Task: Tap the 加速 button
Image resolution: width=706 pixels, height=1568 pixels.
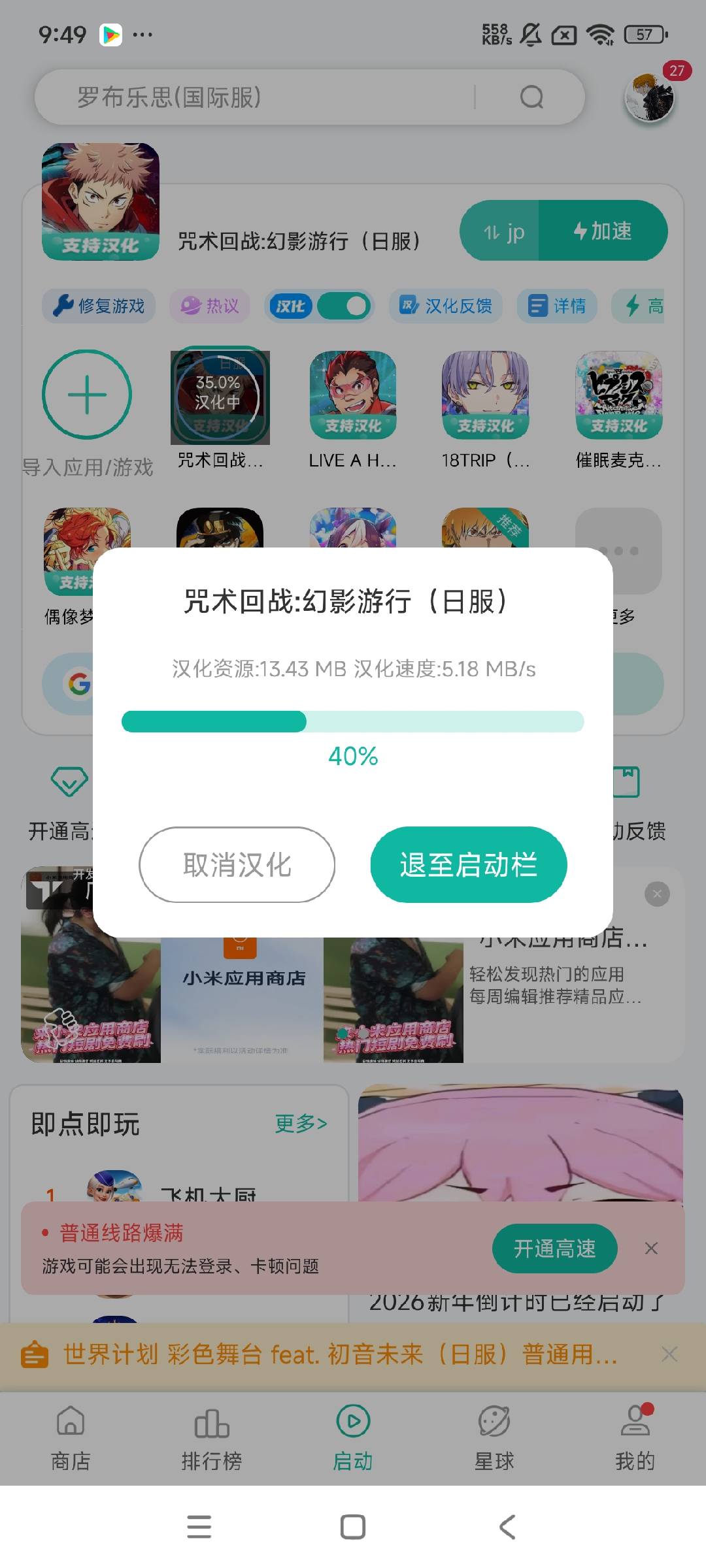Action: (x=603, y=231)
